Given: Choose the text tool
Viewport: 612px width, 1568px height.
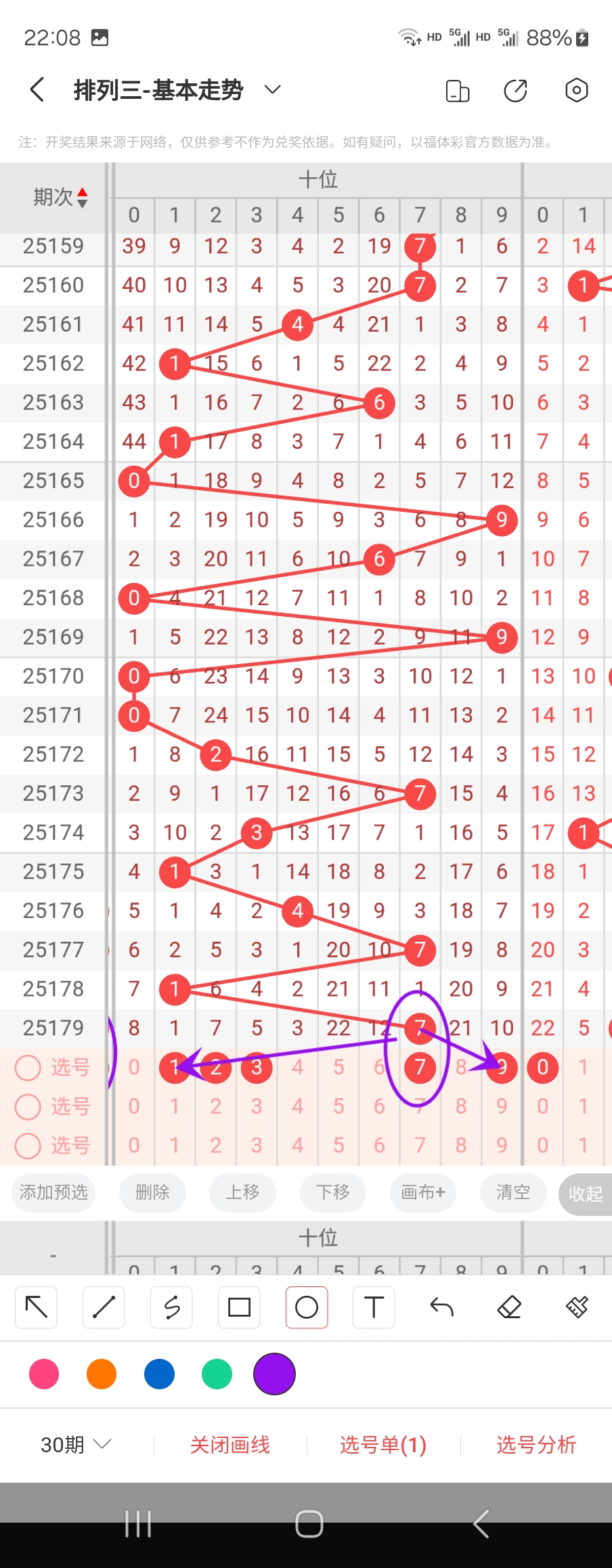Looking at the screenshot, I should coord(374,1307).
